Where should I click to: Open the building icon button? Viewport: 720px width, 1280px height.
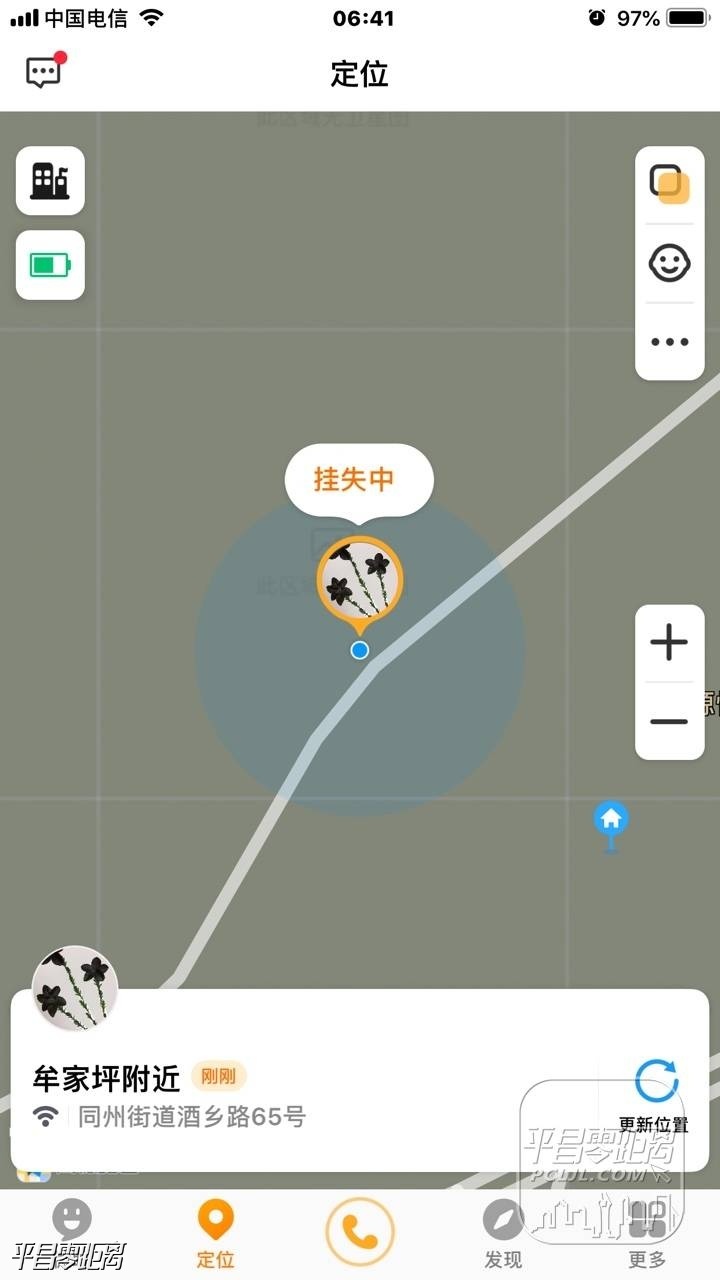pyautogui.click(x=50, y=181)
